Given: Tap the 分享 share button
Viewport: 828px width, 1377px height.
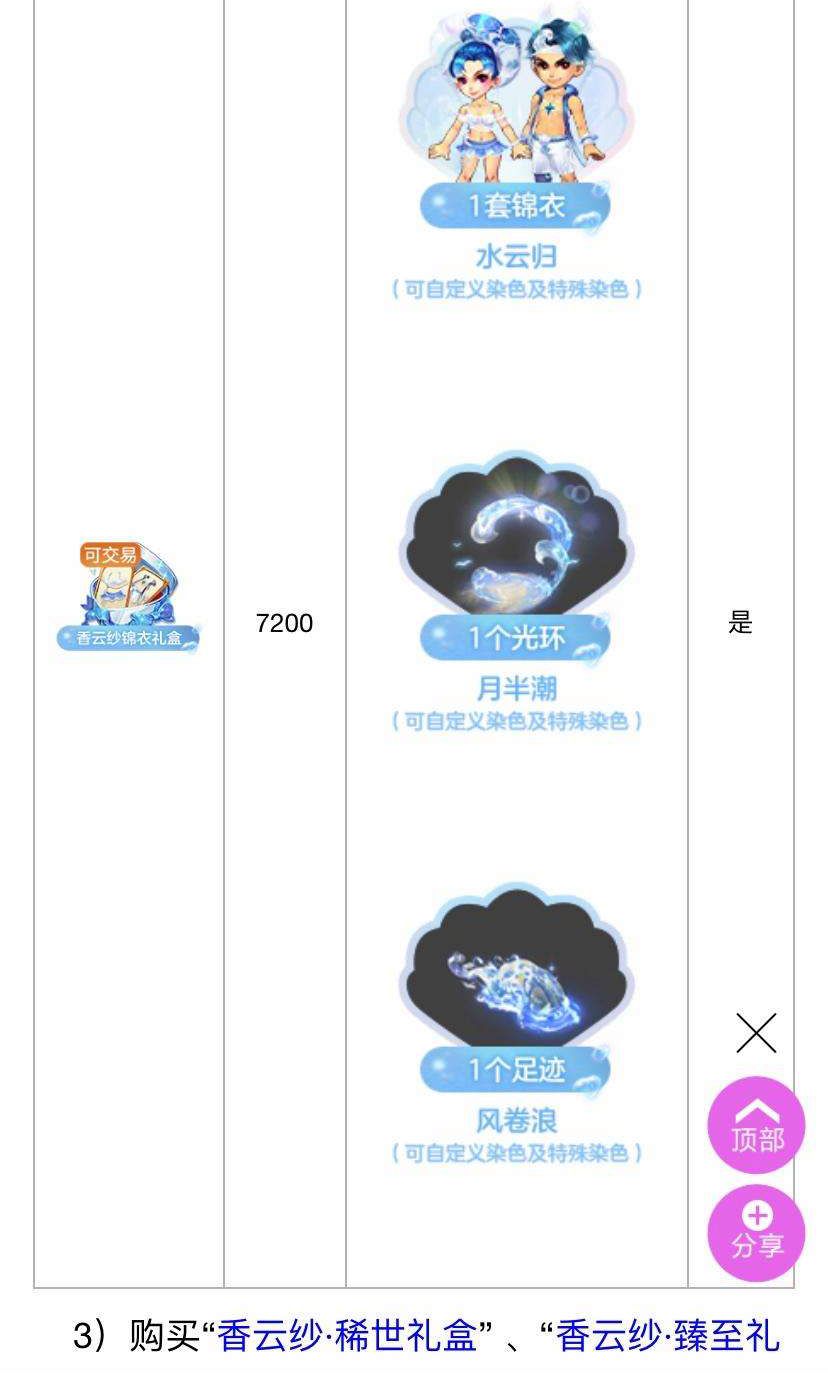Looking at the screenshot, I should pyautogui.click(x=757, y=1232).
